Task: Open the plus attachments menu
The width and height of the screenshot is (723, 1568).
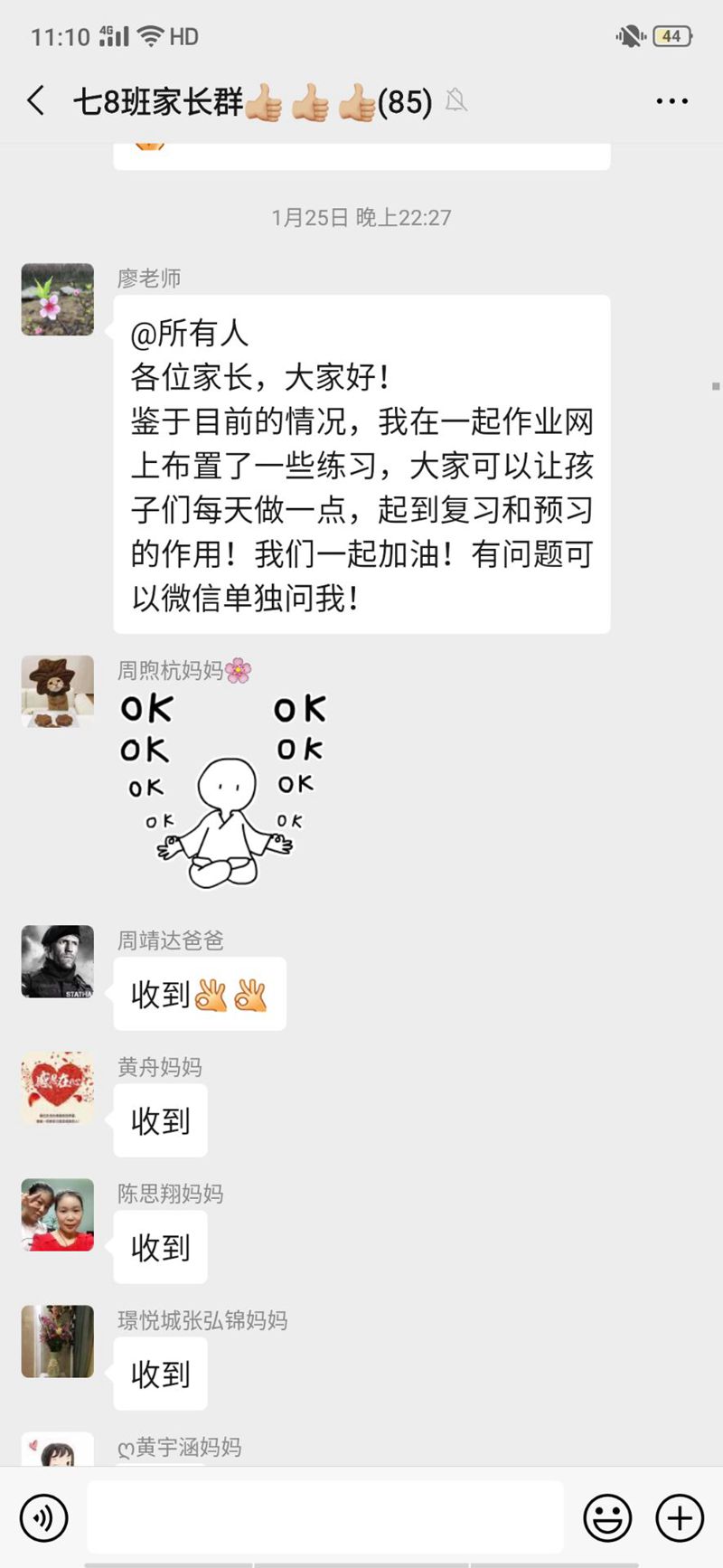Action: (x=680, y=1517)
